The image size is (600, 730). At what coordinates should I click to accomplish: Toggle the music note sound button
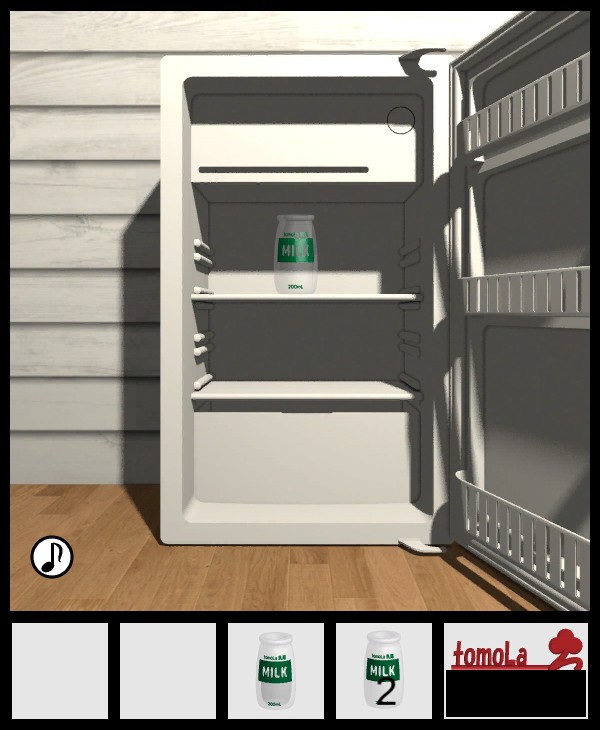52,557
